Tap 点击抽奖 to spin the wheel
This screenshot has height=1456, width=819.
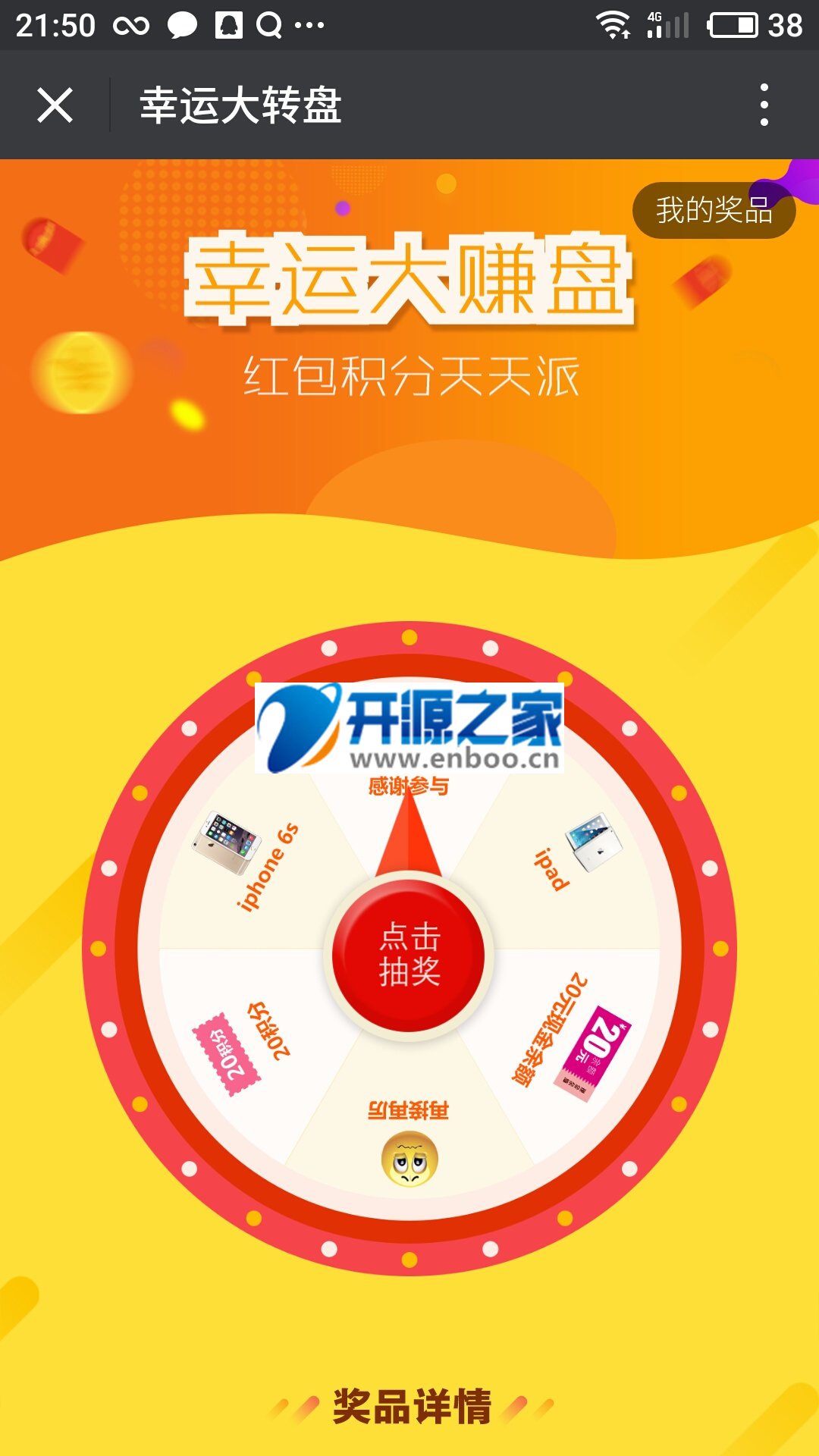pos(409,955)
